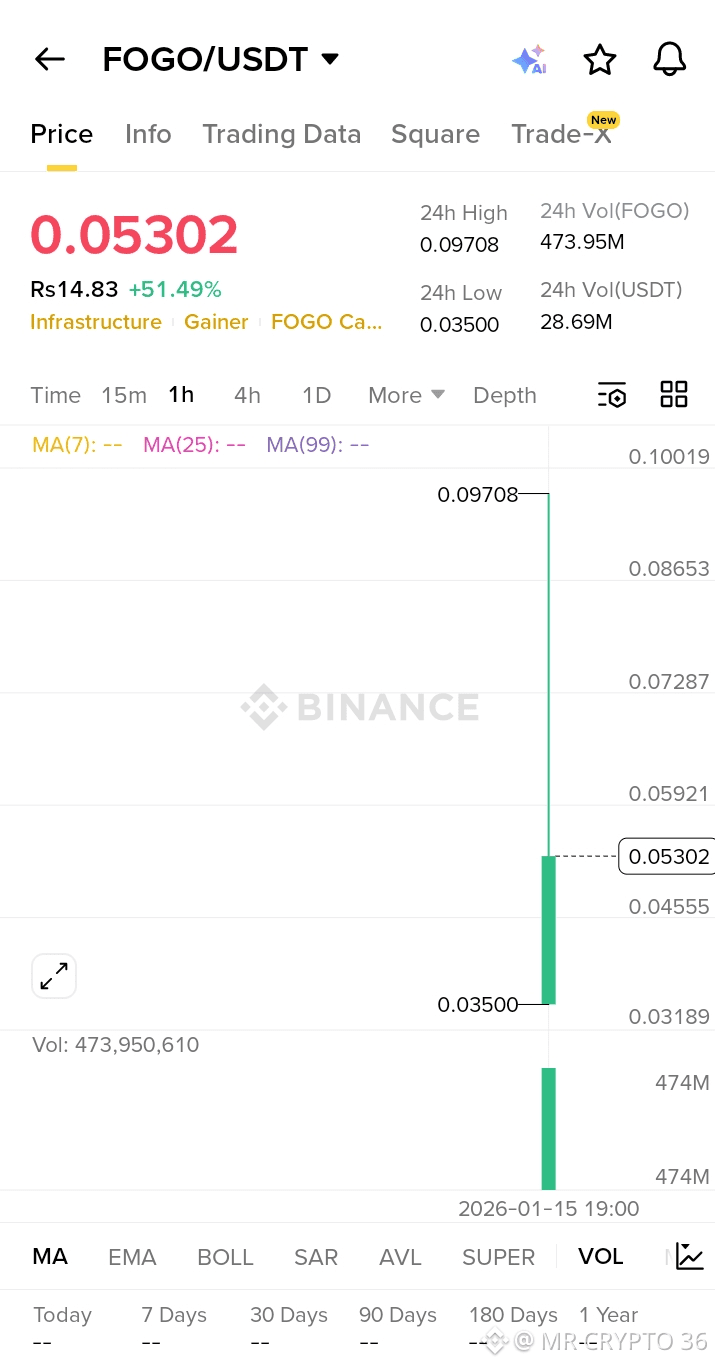Image resolution: width=715 pixels, height=1366 pixels.
Task: Expand the More intervals dropdown
Action: pos(406,395)
